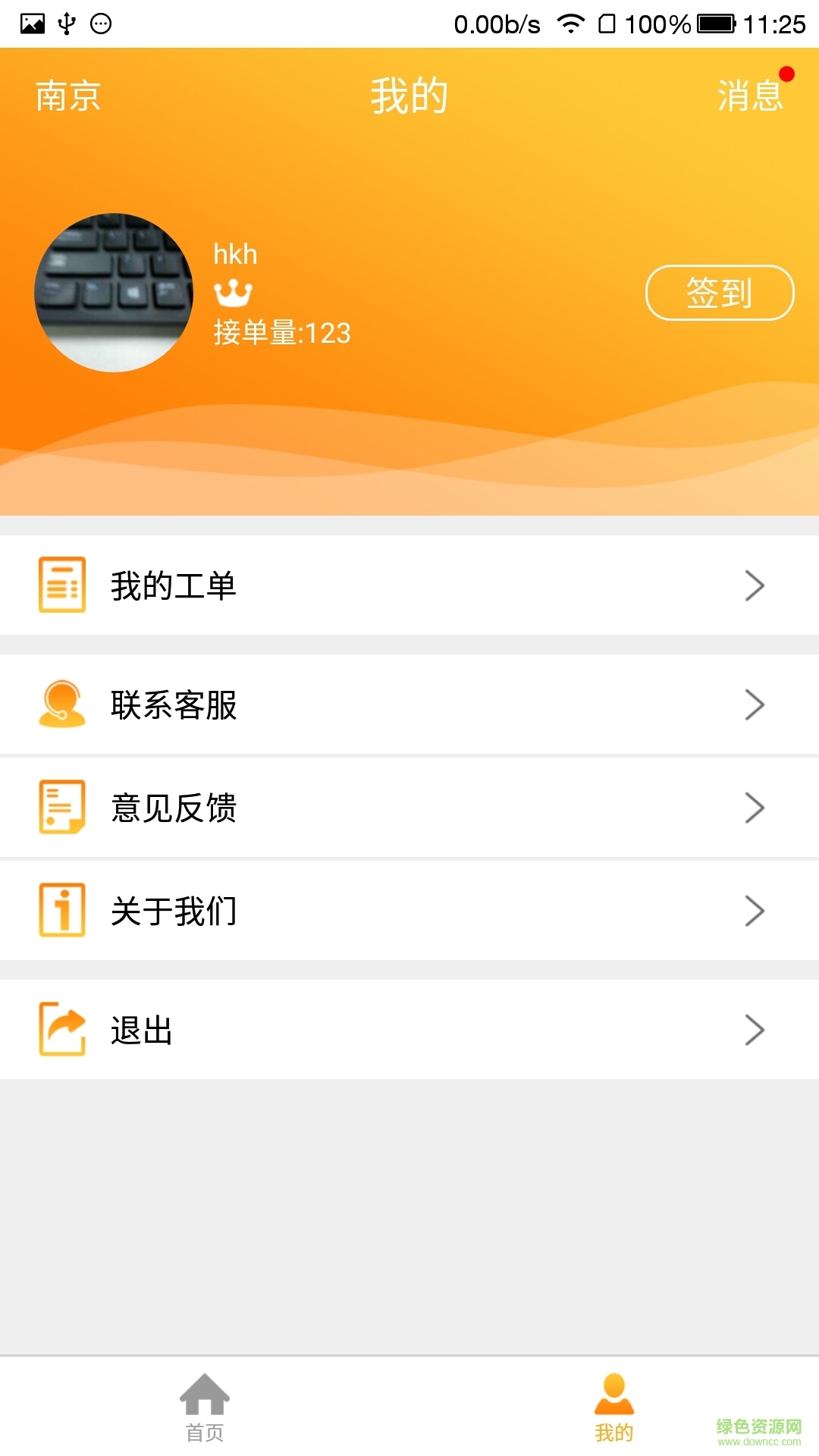This screenshot has width=819, height=1456.
Task: Tap the 签到 check-in button
Action: (719, 293)
